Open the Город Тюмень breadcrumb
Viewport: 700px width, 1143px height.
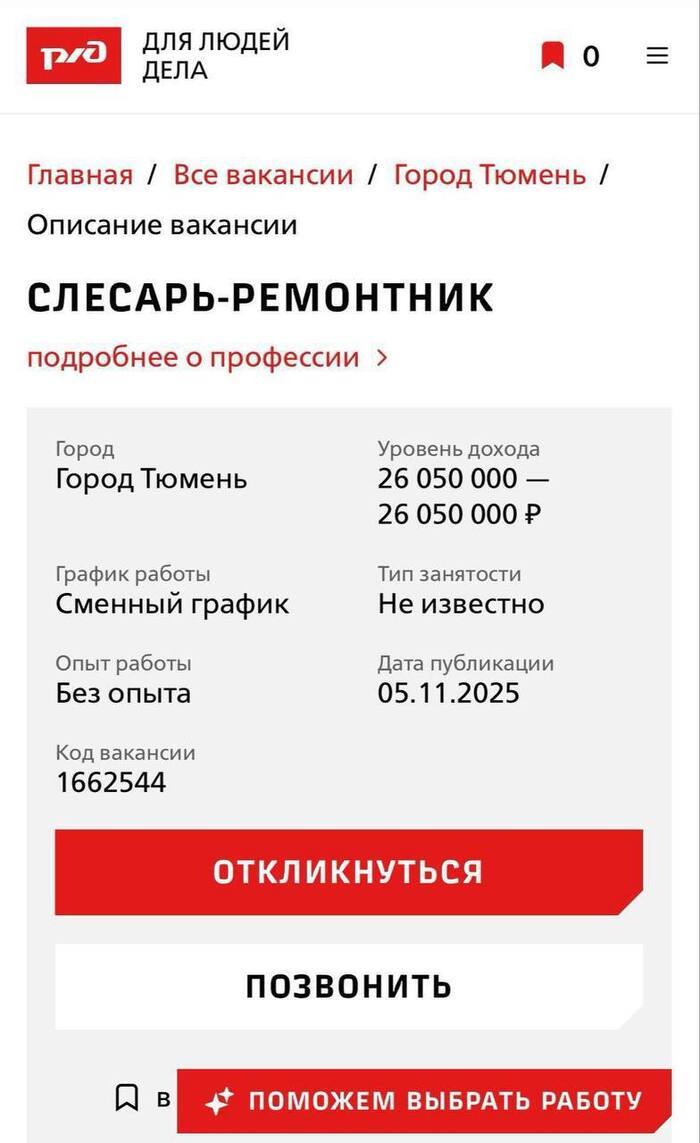490,175
